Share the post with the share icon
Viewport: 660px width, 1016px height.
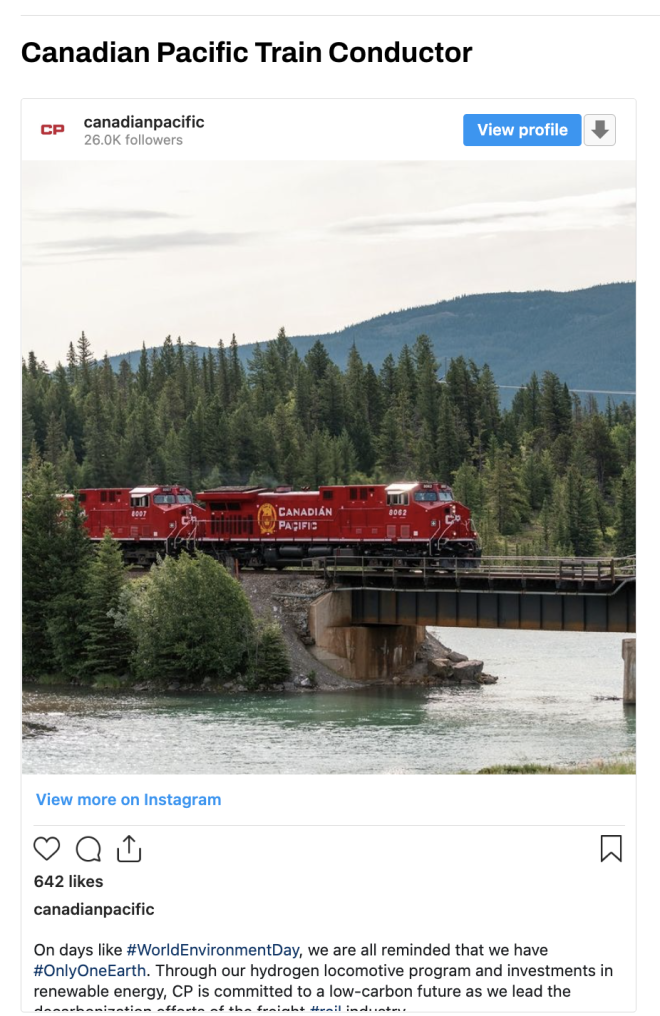coord(129,849)
